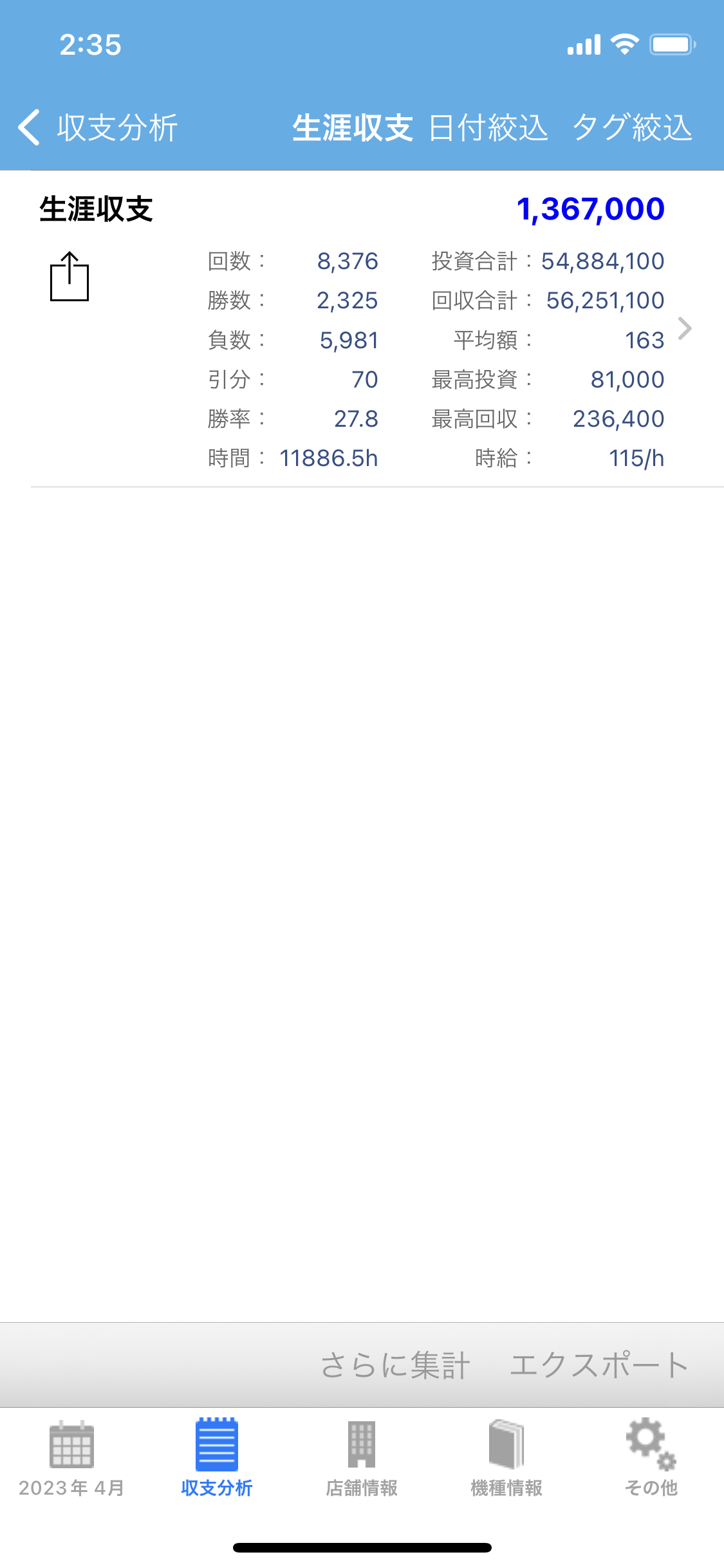This screenshot has height=1568, width=724.
Task: Select the 収支分析 tab
Action: pos(217,1459)
